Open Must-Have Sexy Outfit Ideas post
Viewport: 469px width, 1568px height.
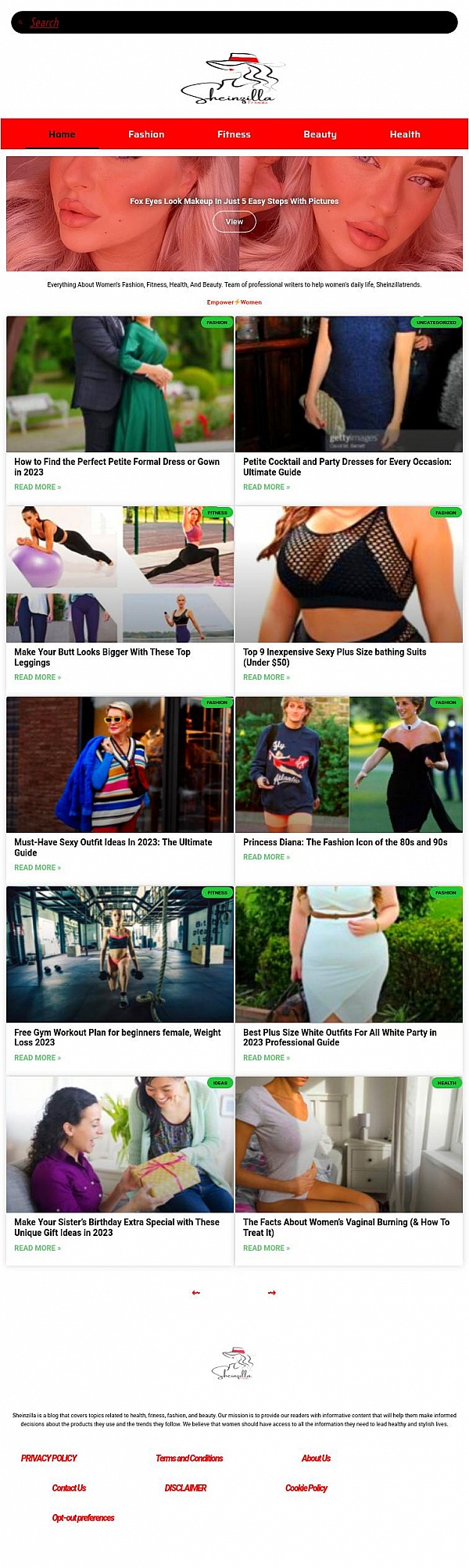pos(113,847)
